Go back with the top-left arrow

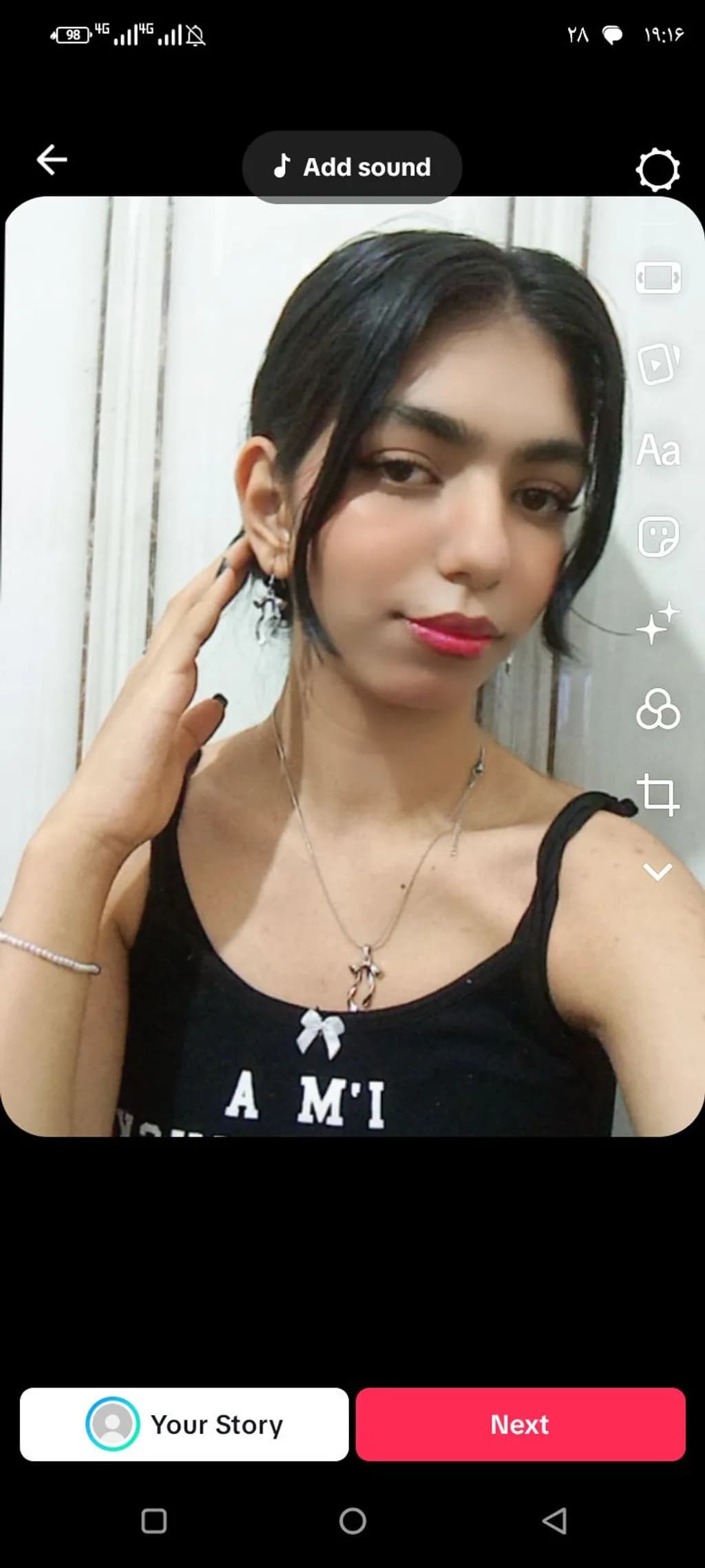52,160
